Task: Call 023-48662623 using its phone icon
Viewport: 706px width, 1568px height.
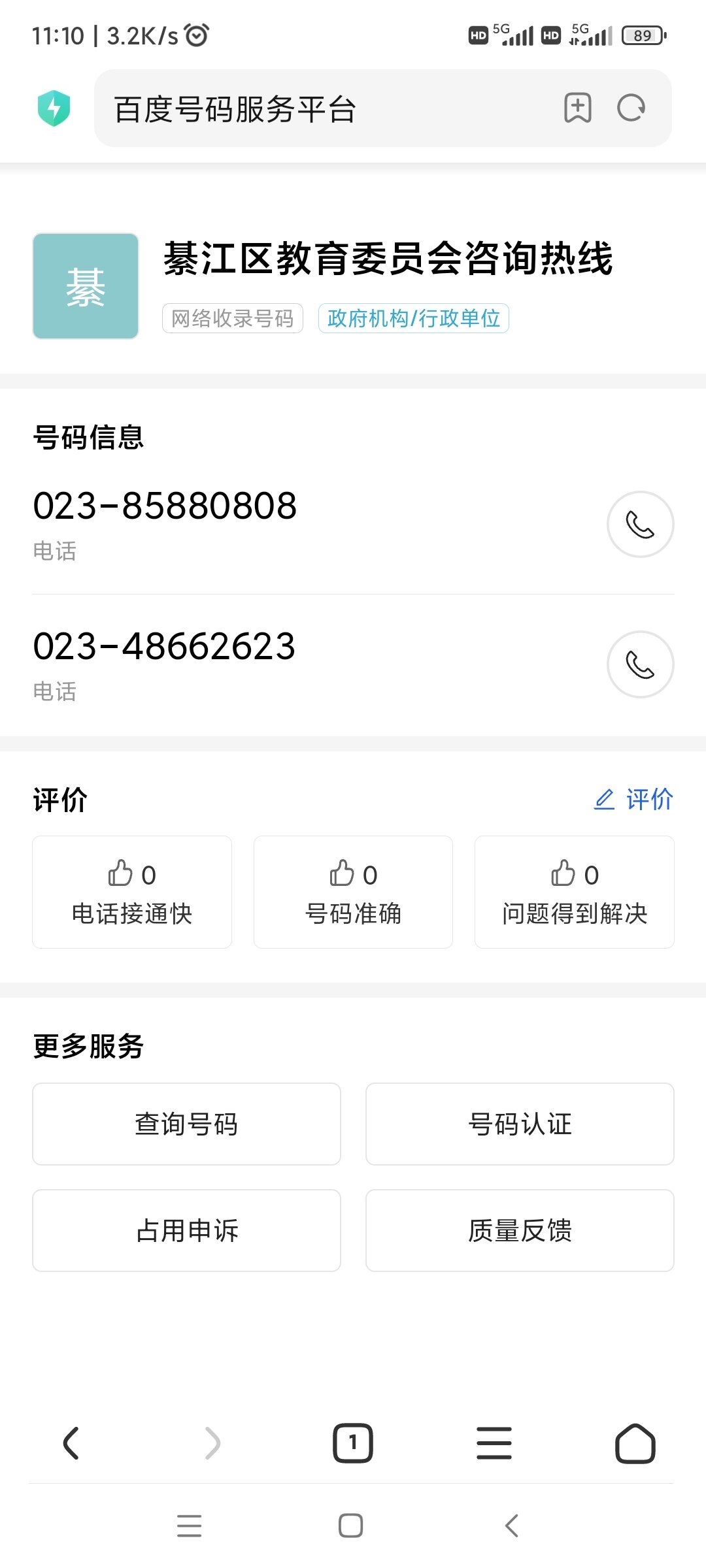Action: click(x=641, y=664)
